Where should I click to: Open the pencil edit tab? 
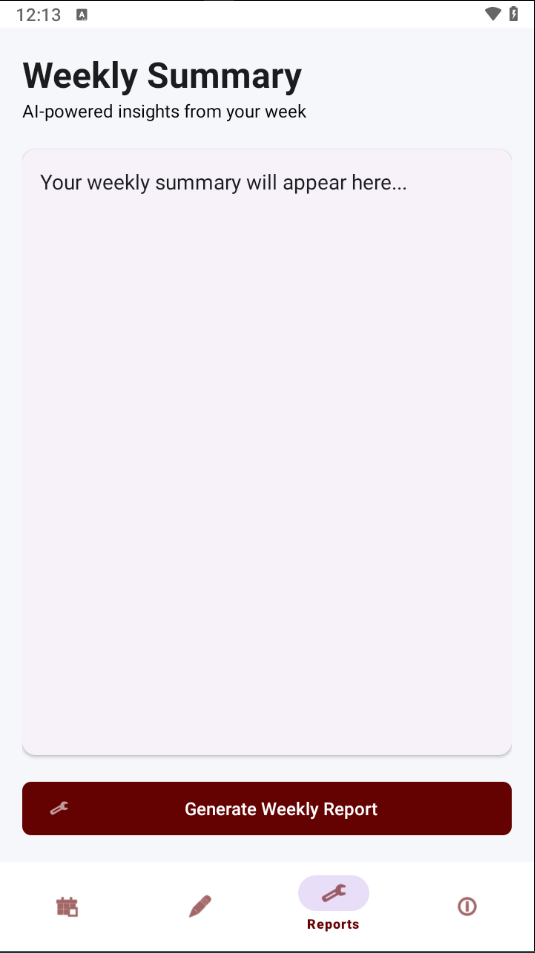coord(200,907)
